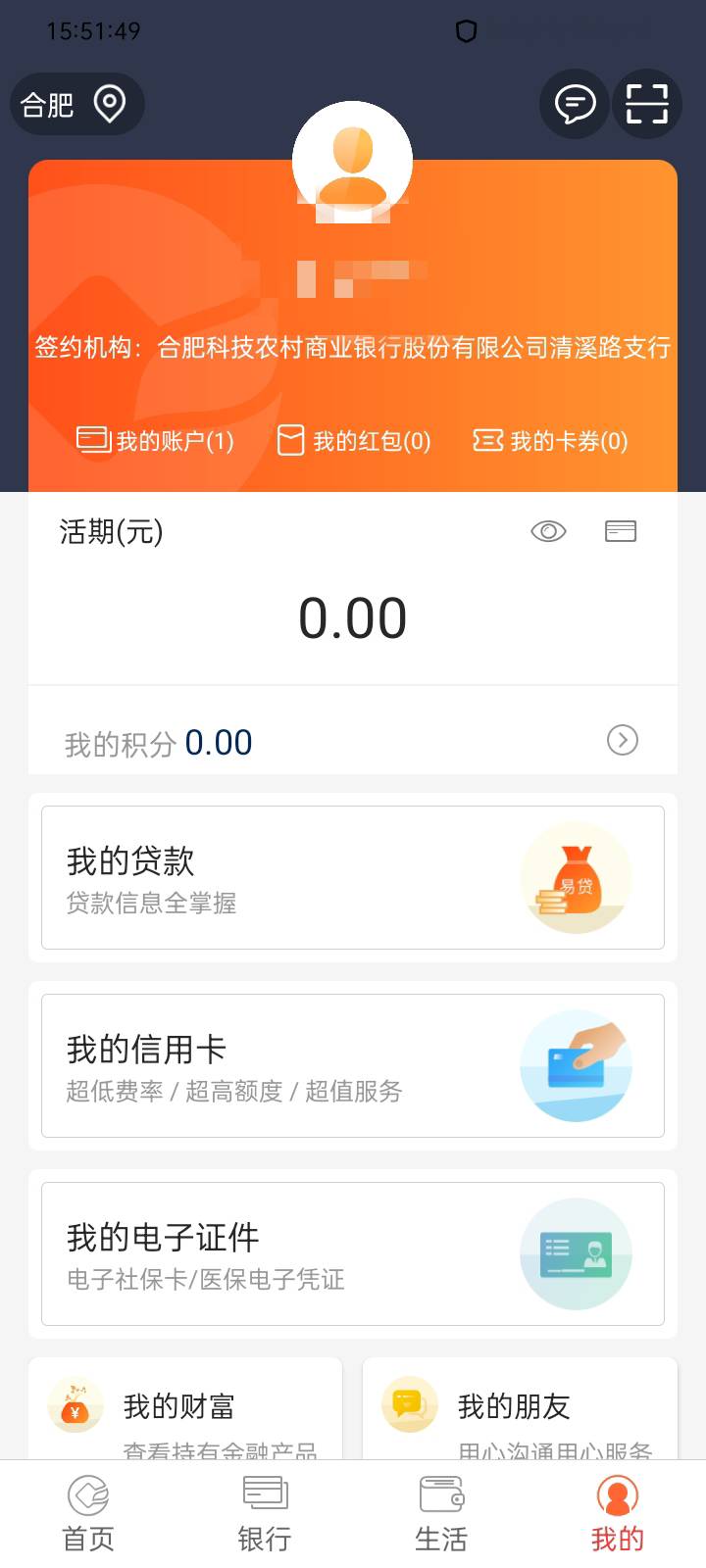Tap the card icon beside 活期(元)
Screen dimensions: 706x1568
(621, 531)
